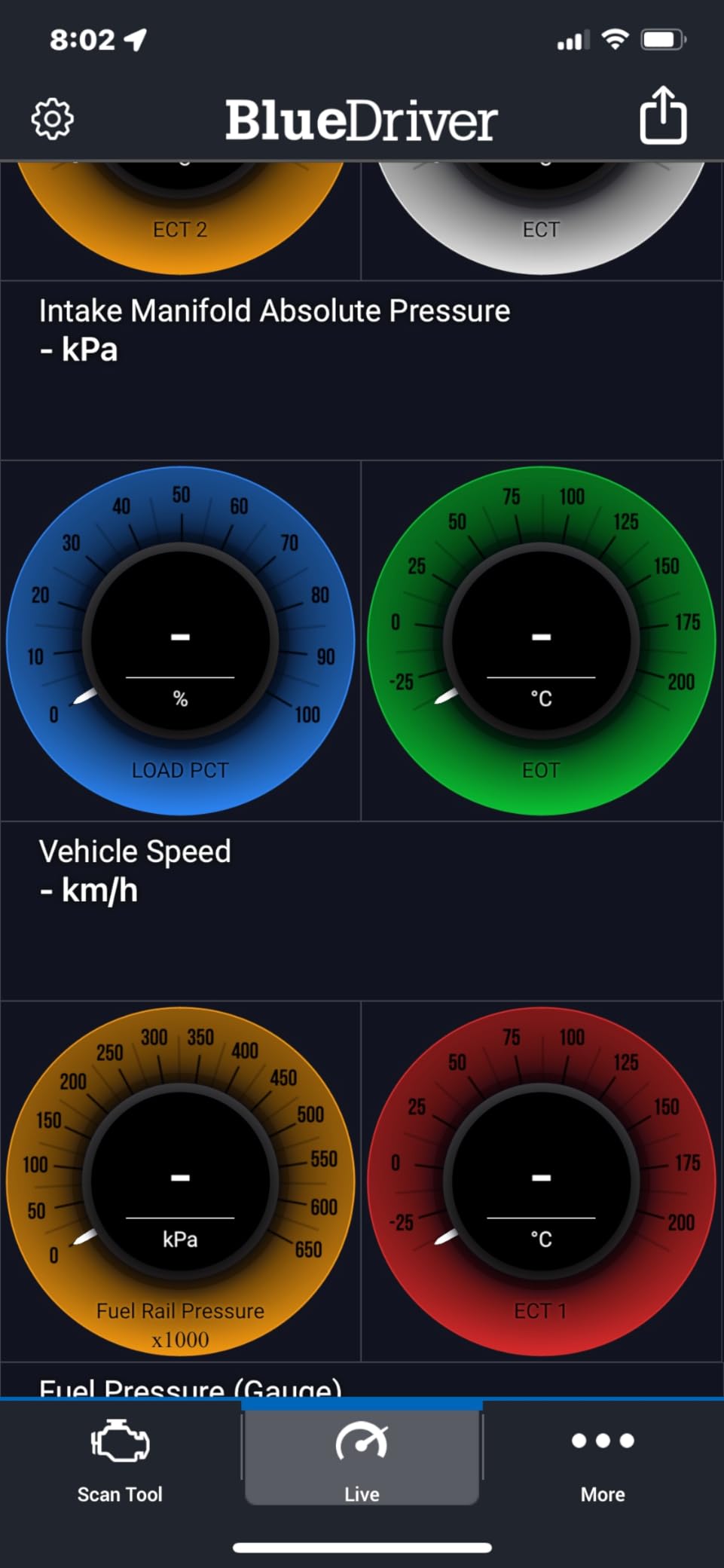Tap the BlueDriver title in header

click(x=362, y=117)
